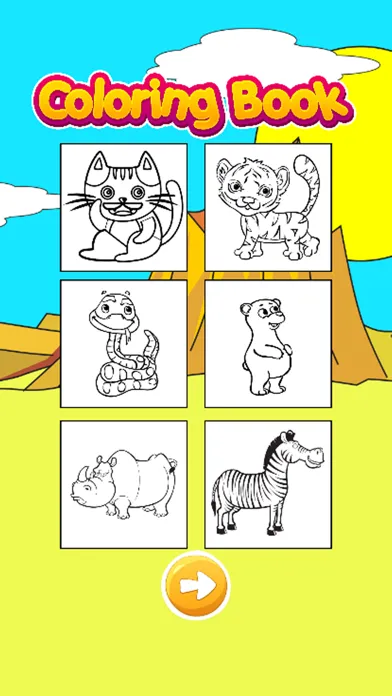392x696 pixels.
Task: Open the cat coloring page
Action: pyautogui.click(x=124, y=207)
